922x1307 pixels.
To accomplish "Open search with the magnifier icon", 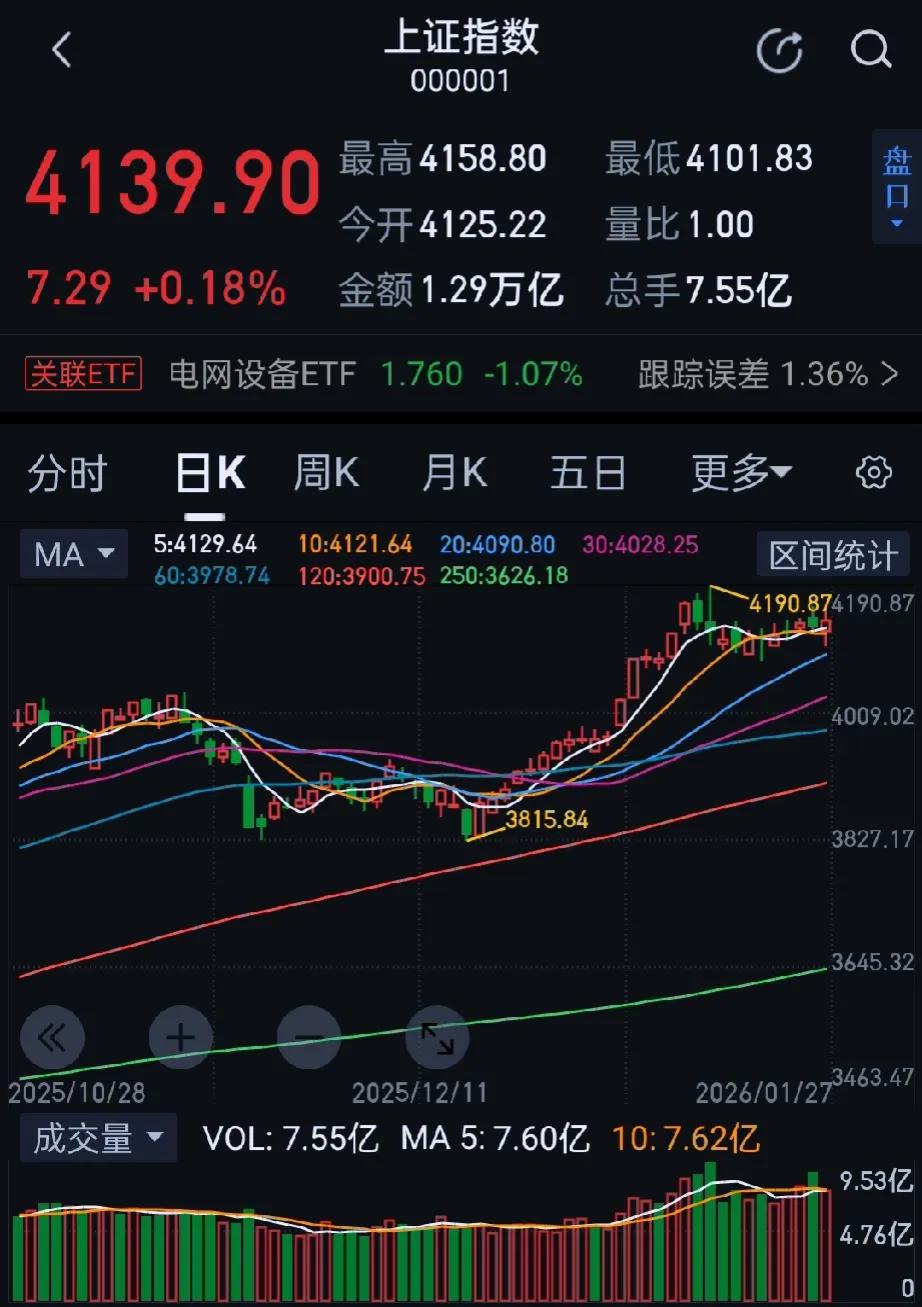I will click(870, 50).
